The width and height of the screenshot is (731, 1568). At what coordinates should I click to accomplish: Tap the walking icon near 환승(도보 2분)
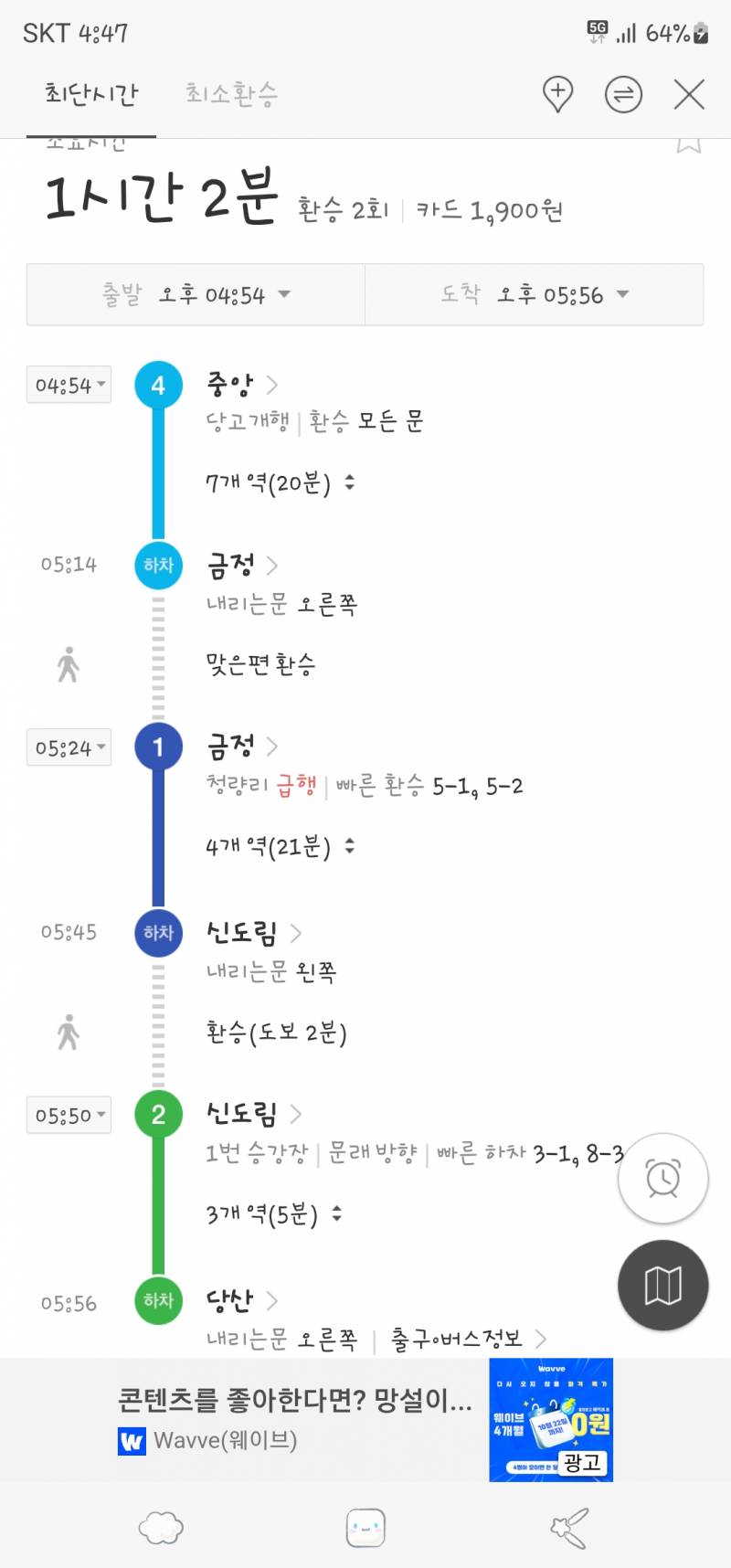pos(69,1033)
